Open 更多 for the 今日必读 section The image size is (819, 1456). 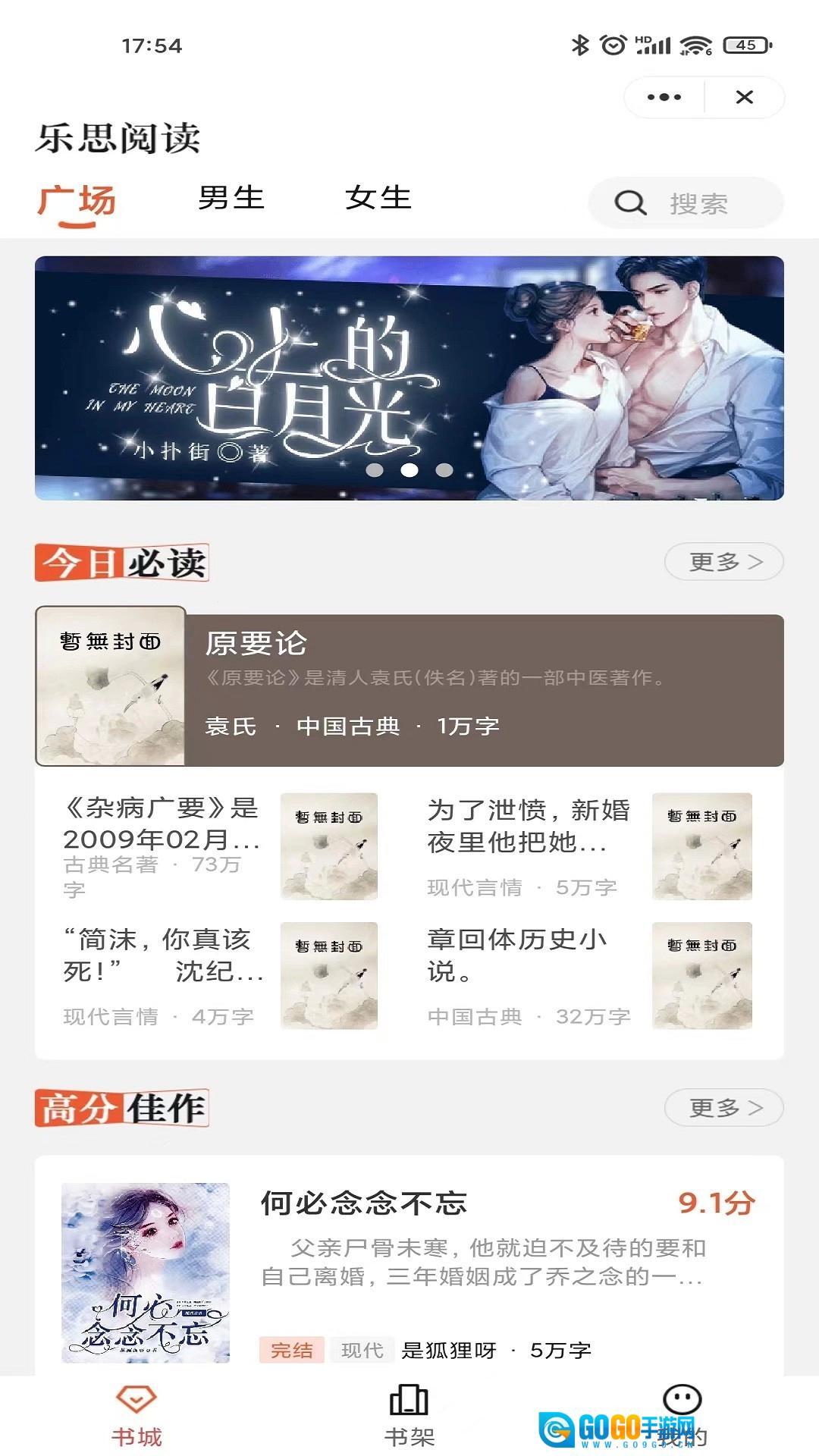coord(723,561)
